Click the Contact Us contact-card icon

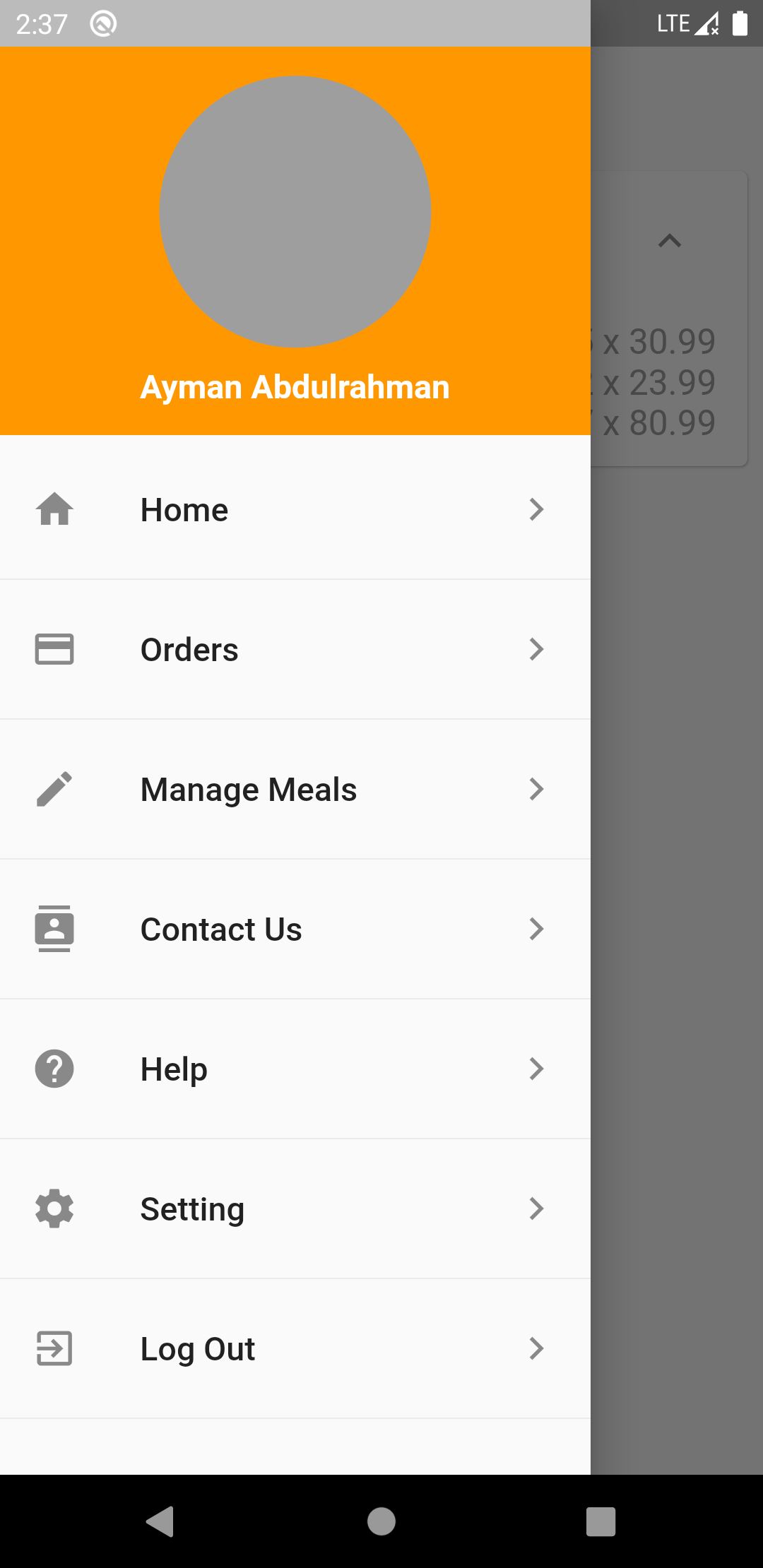[54, 929]
